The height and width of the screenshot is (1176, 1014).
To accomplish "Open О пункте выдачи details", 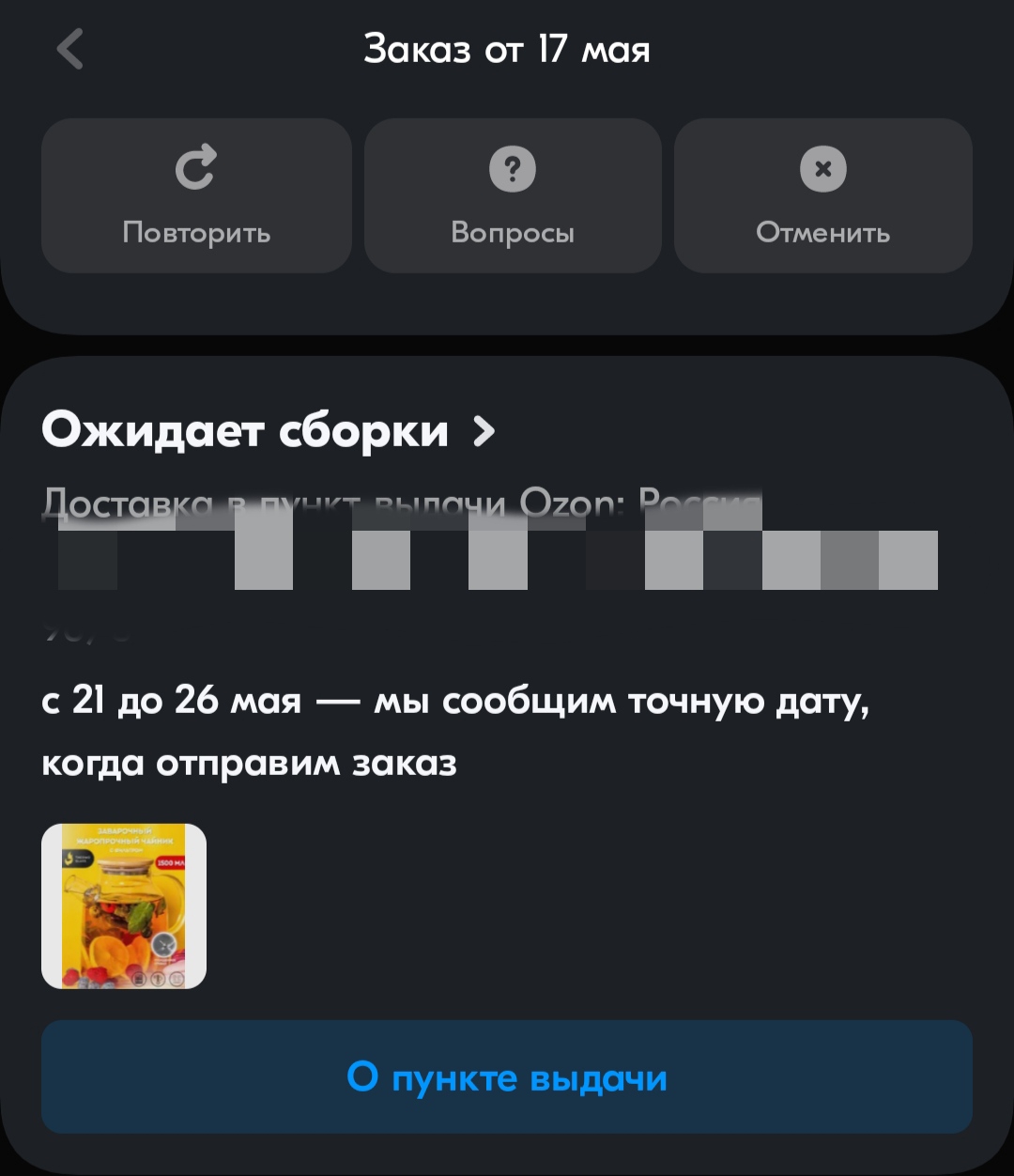I will (507, 1076).
